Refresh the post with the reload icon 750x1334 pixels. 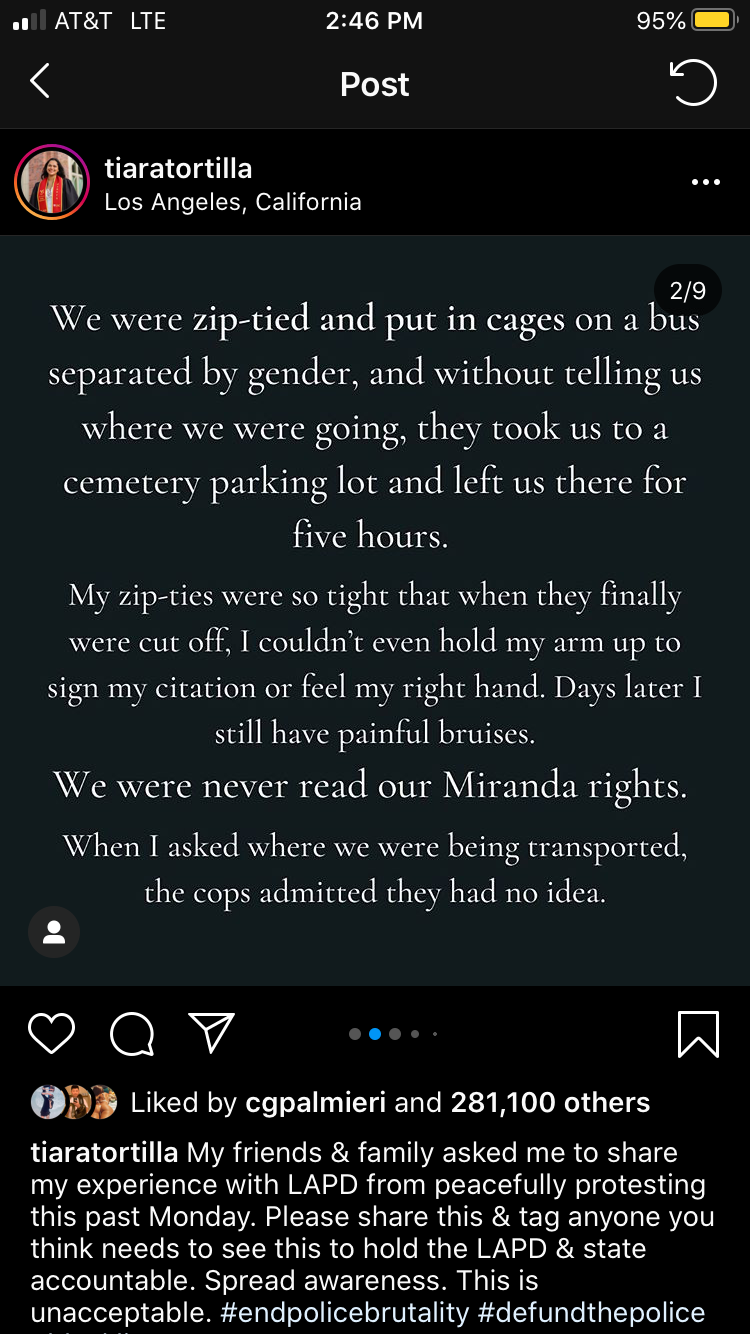click(x=693, y=82)
